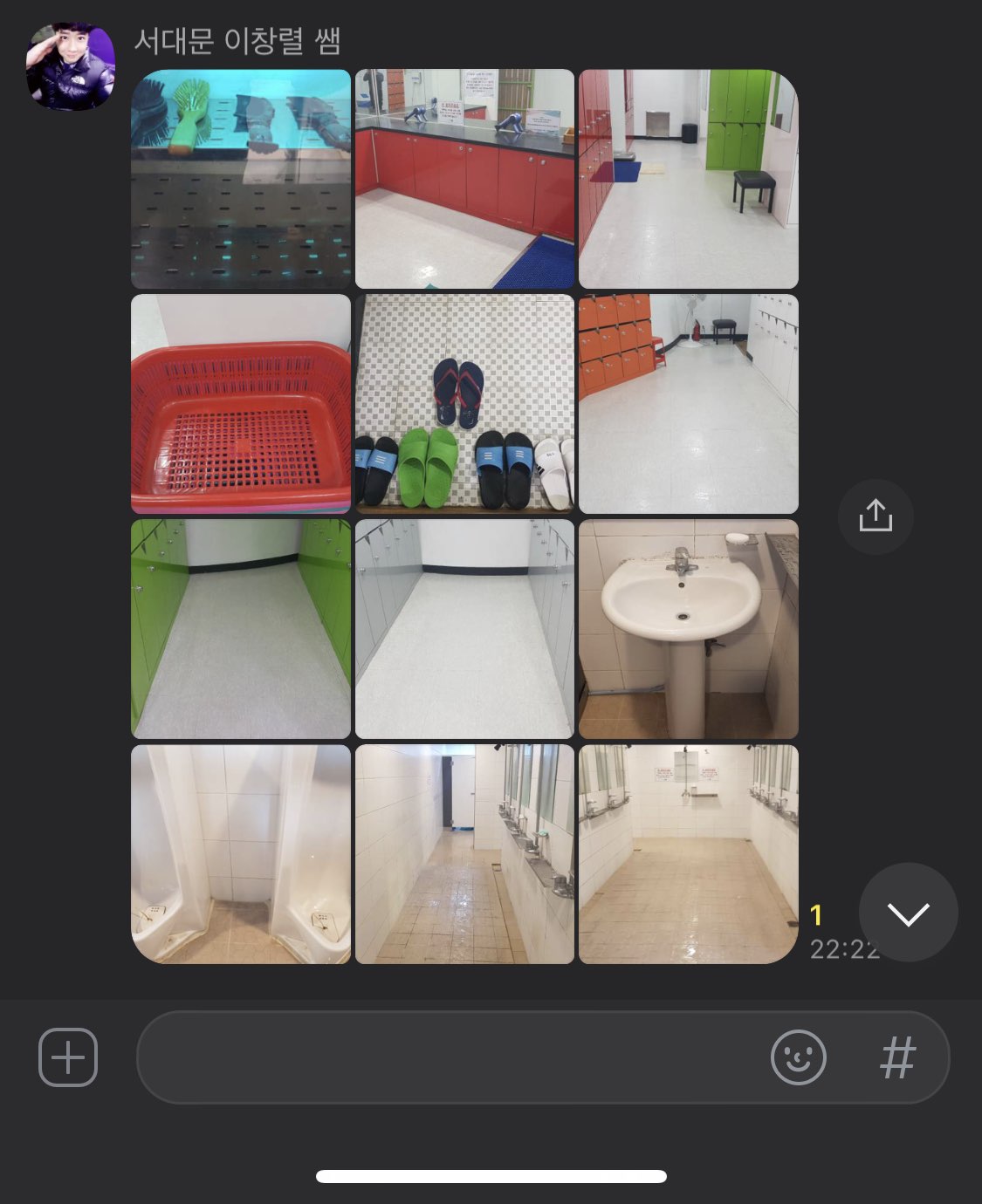Focus the message text field
This screenshot has width=982, height=1204.
click(445, 1057)
